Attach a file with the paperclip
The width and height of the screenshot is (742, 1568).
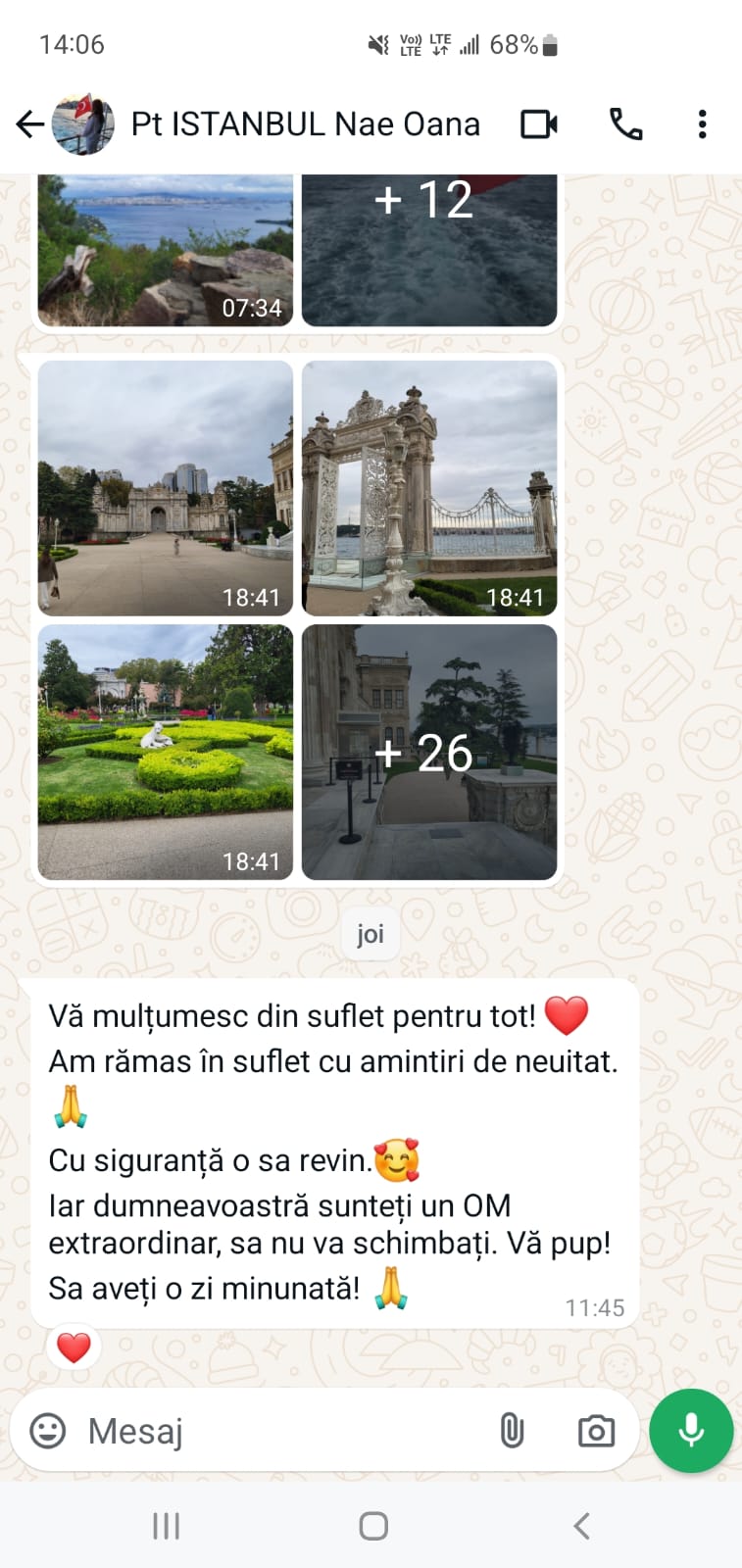(x=512, y=1431)
